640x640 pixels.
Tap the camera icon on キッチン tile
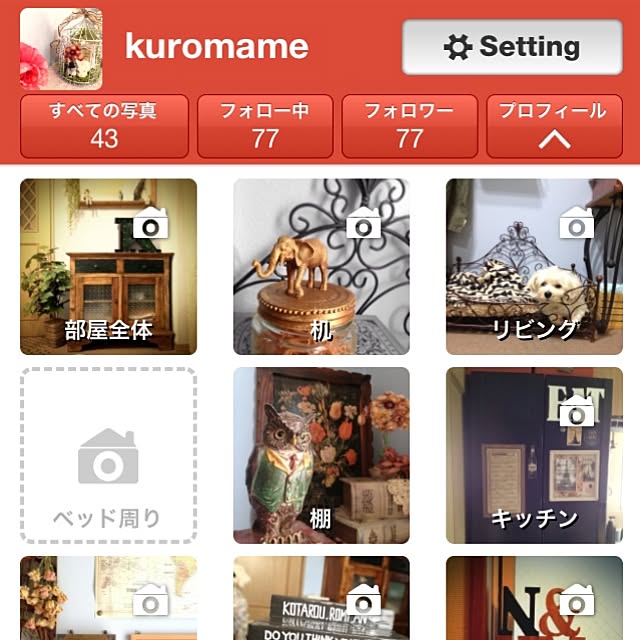coord(576,410)
